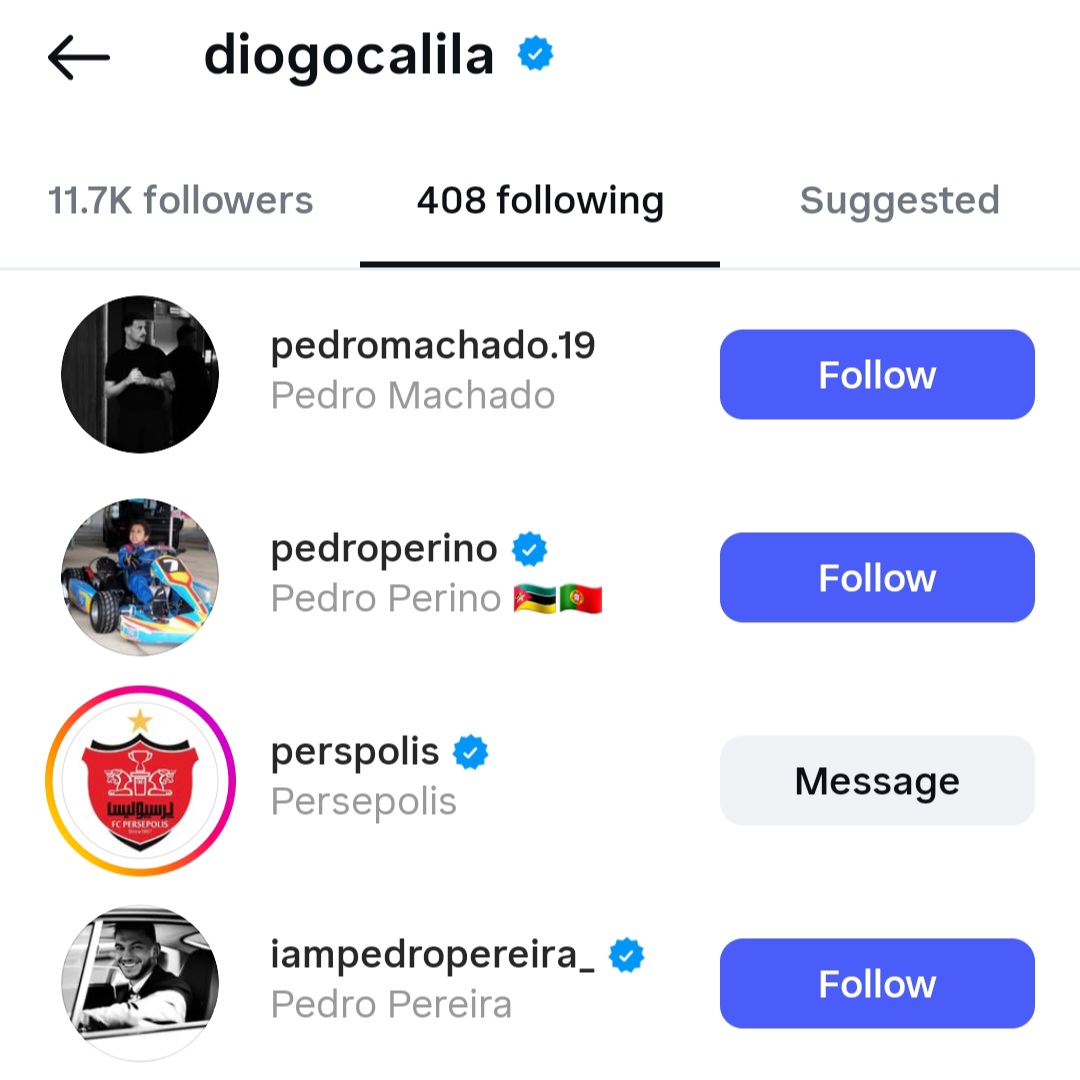Follow iampedropereira_
1080x1080 pixels.
[x=877, y=984]
